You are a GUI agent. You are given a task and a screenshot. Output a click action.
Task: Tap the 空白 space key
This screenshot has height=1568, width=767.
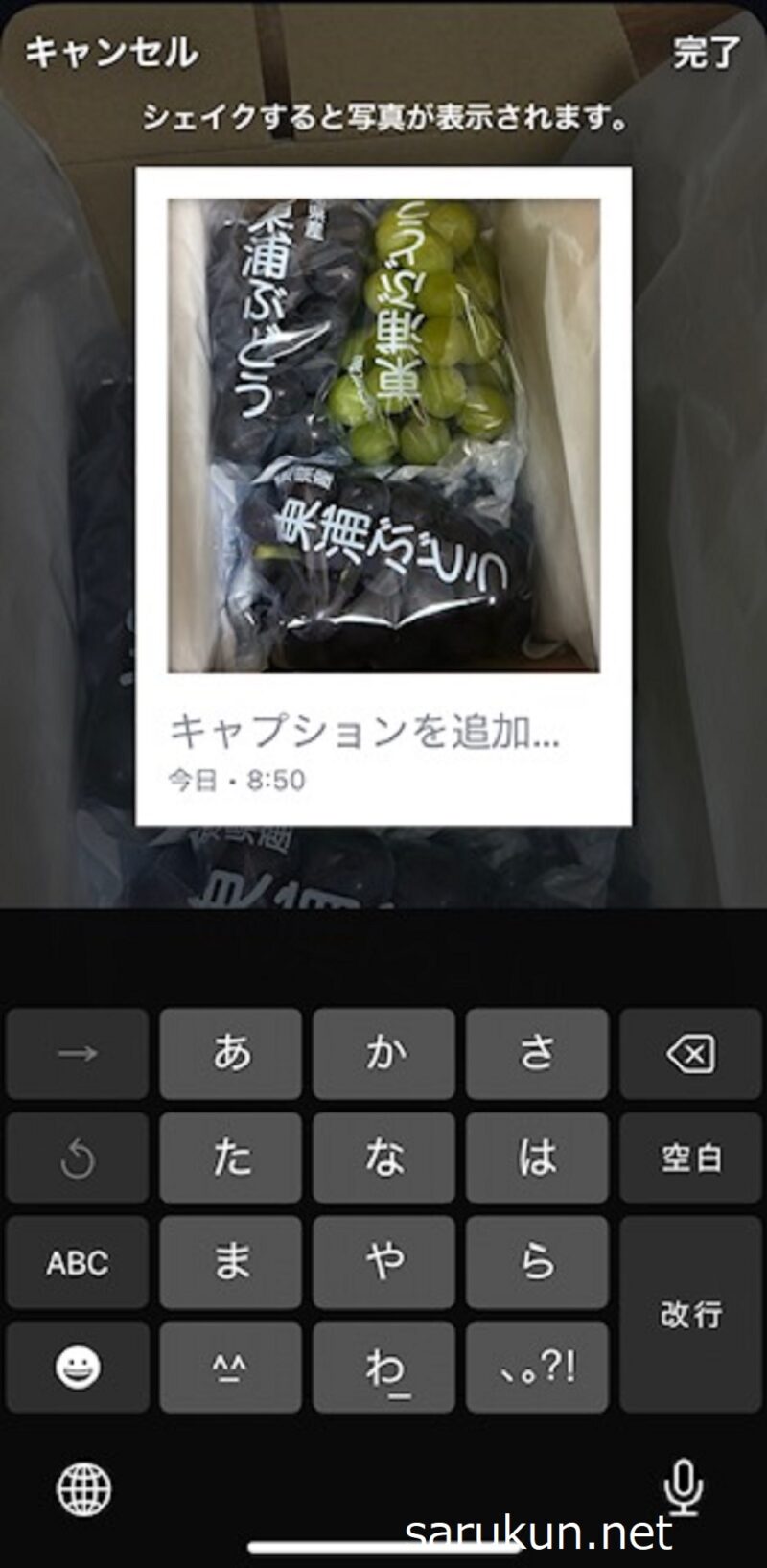pos(690,1158)
